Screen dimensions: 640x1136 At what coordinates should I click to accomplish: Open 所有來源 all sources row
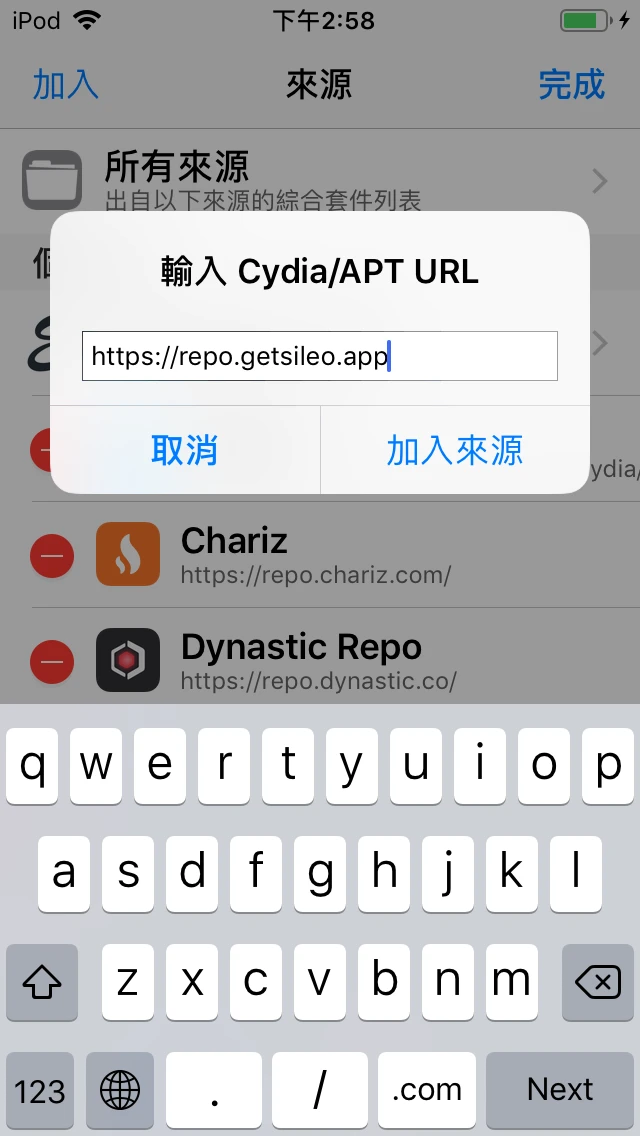pos(320,180)
